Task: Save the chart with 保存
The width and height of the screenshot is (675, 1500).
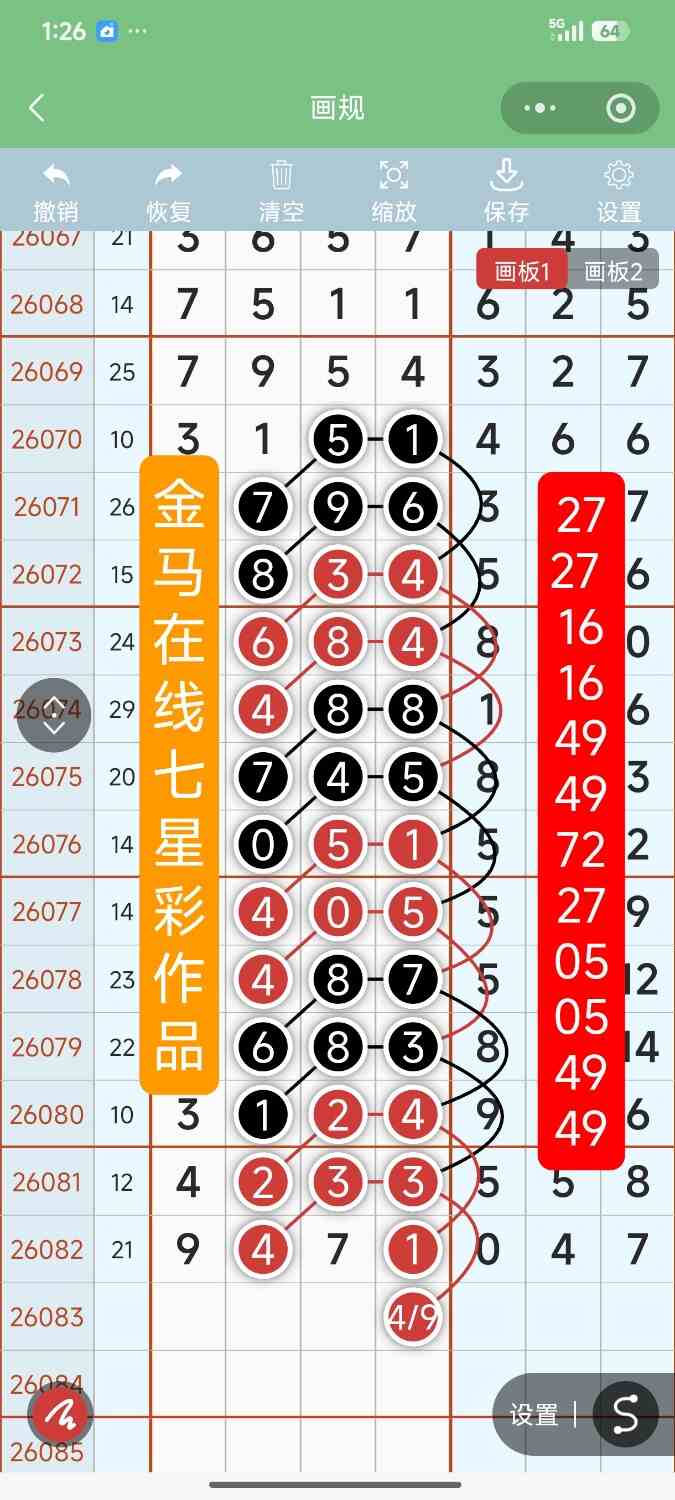Action: [x=506, y=192]
